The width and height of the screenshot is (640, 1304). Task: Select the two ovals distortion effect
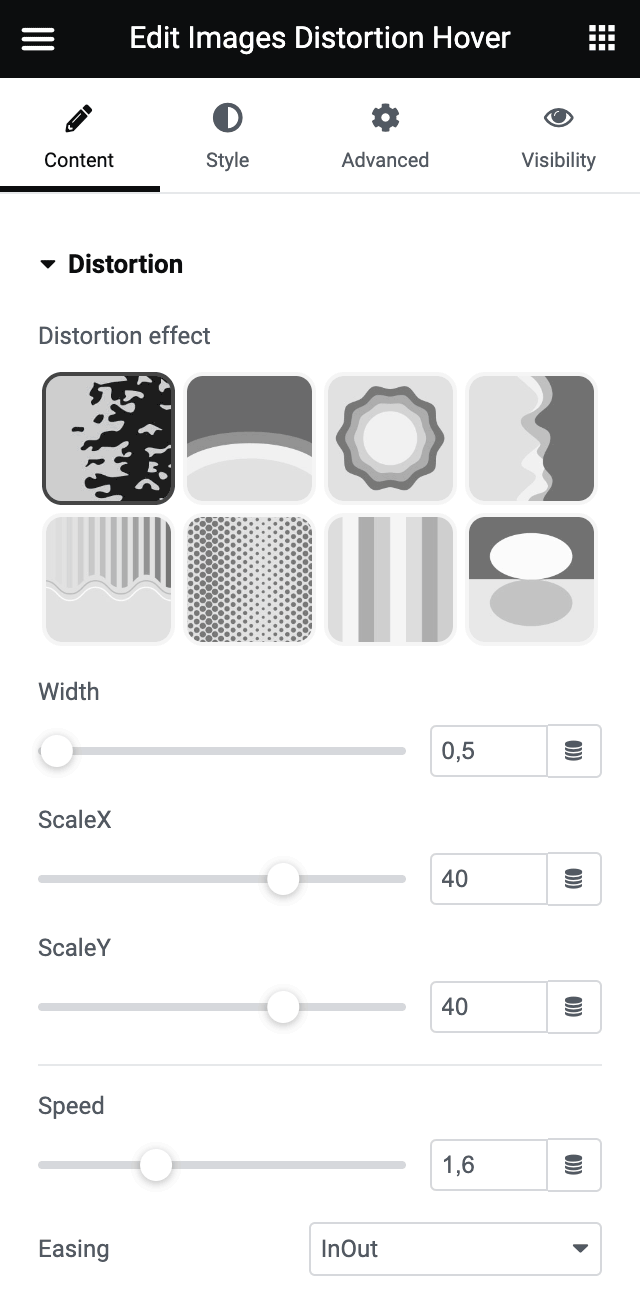tap(531, 580)
